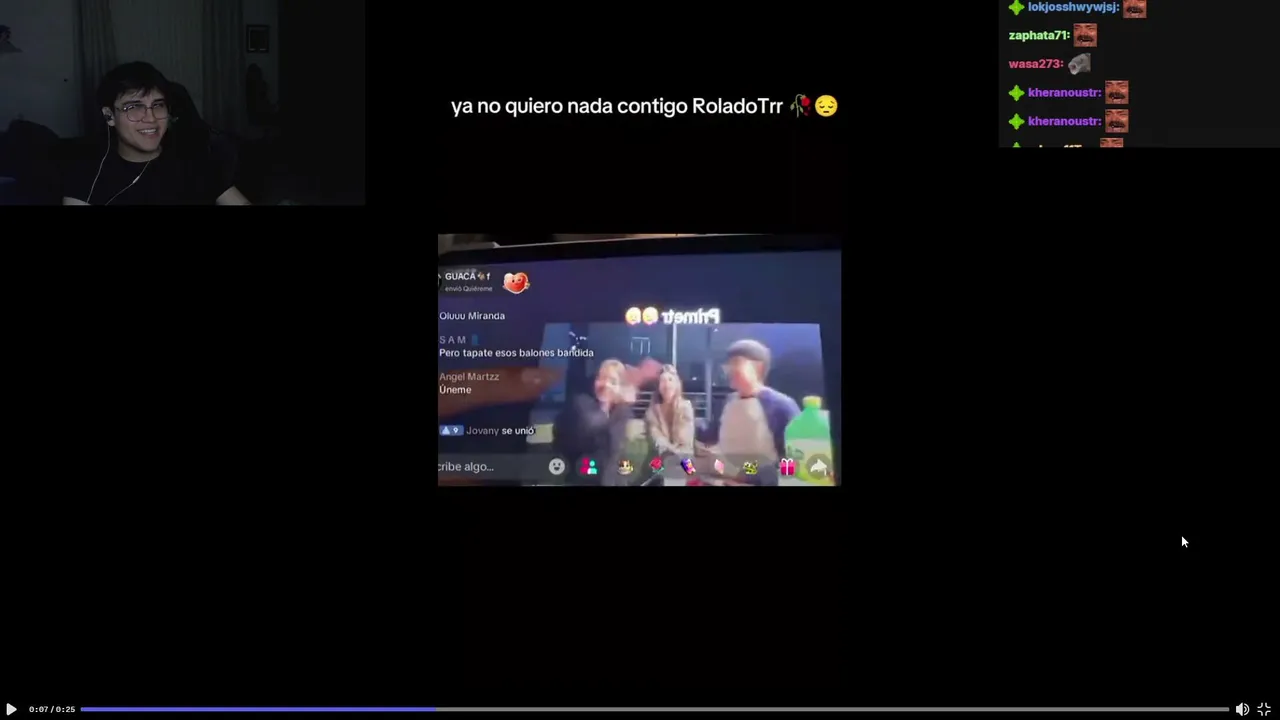Seek along the video progress bar
The image size is (1280, 720).
654,709
